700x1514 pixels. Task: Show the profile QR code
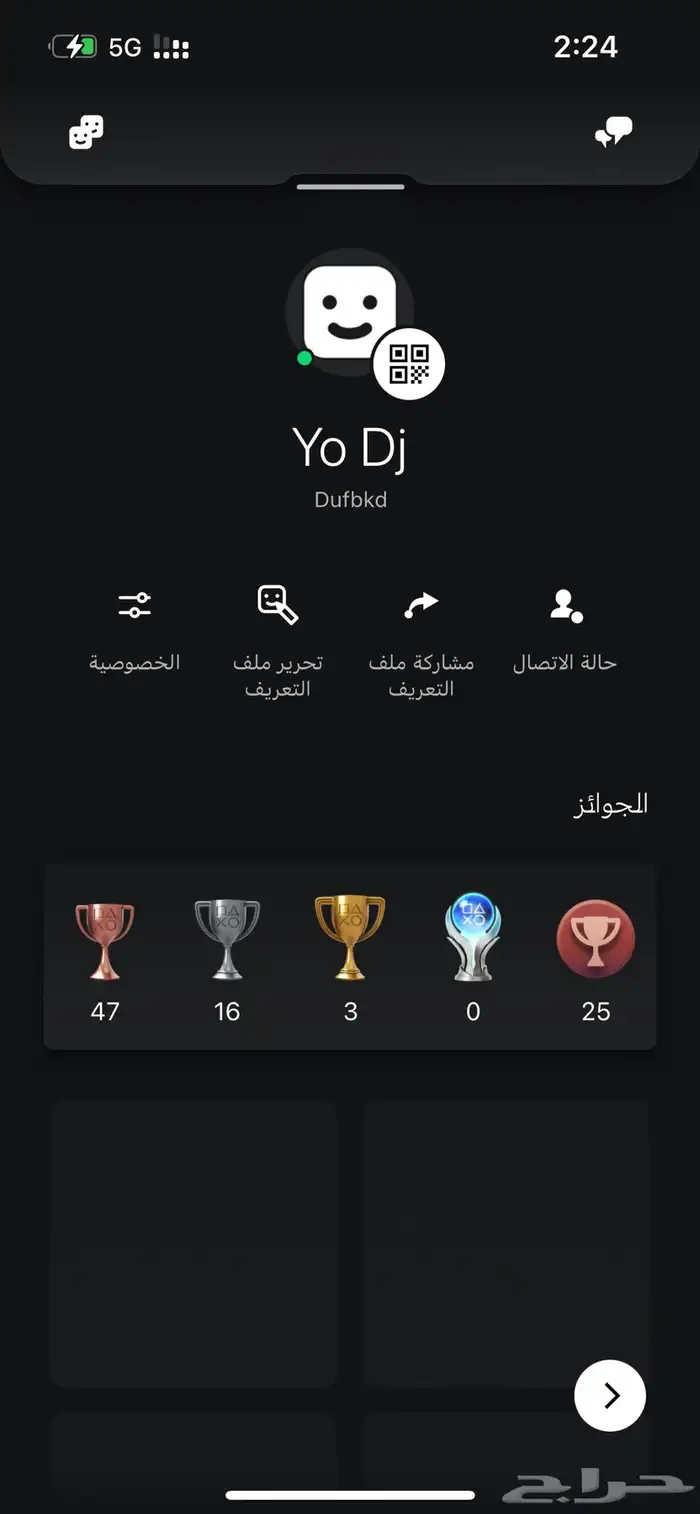pyautogui.click(x=409, y=365)
